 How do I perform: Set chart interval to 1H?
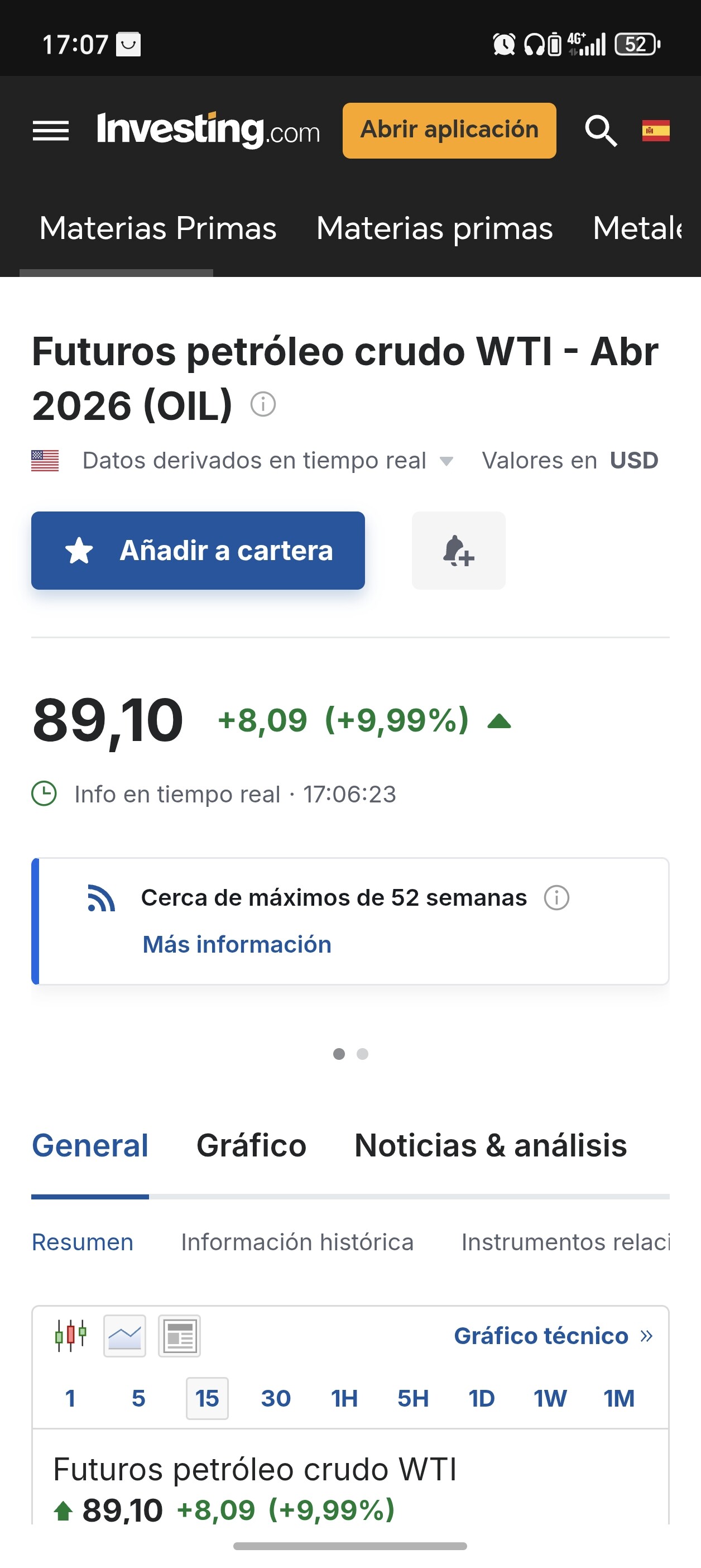pyautogui.click(x=344, y=1398)
